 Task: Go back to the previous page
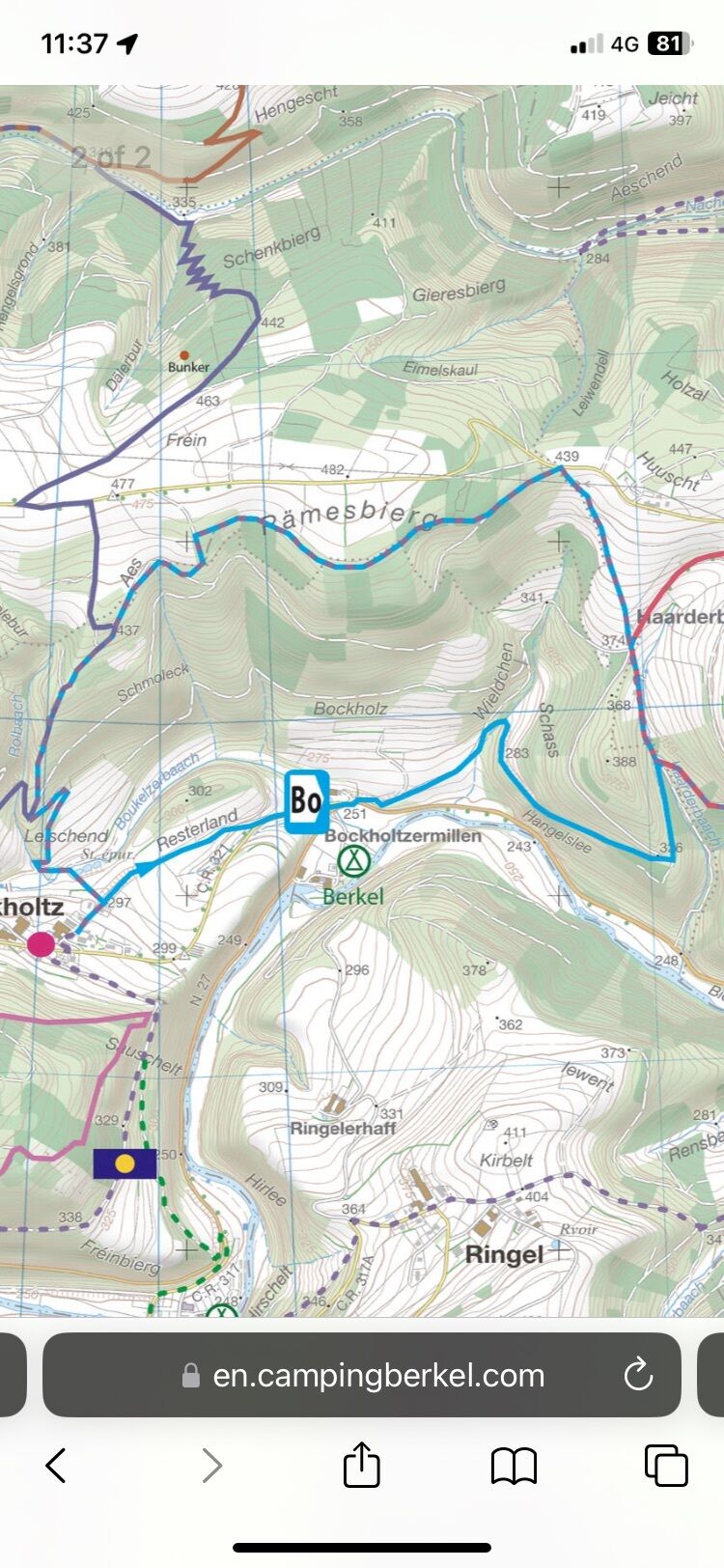tap(57, 1466)
